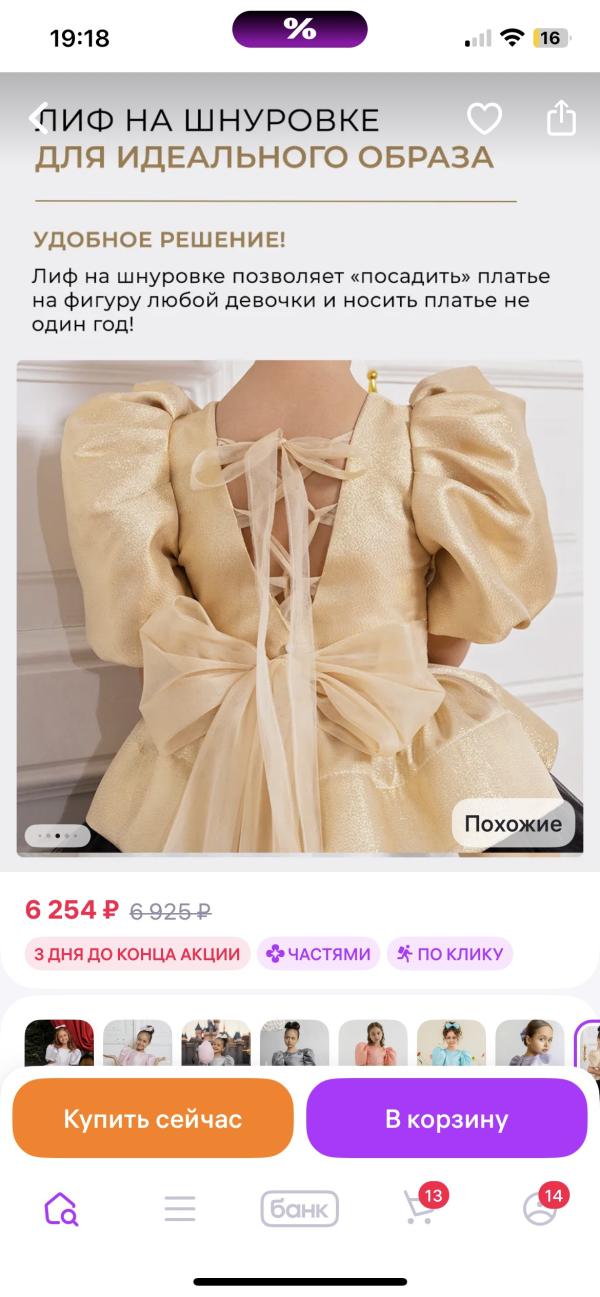
Task: Go to the home search tab
Action: 60,1209
